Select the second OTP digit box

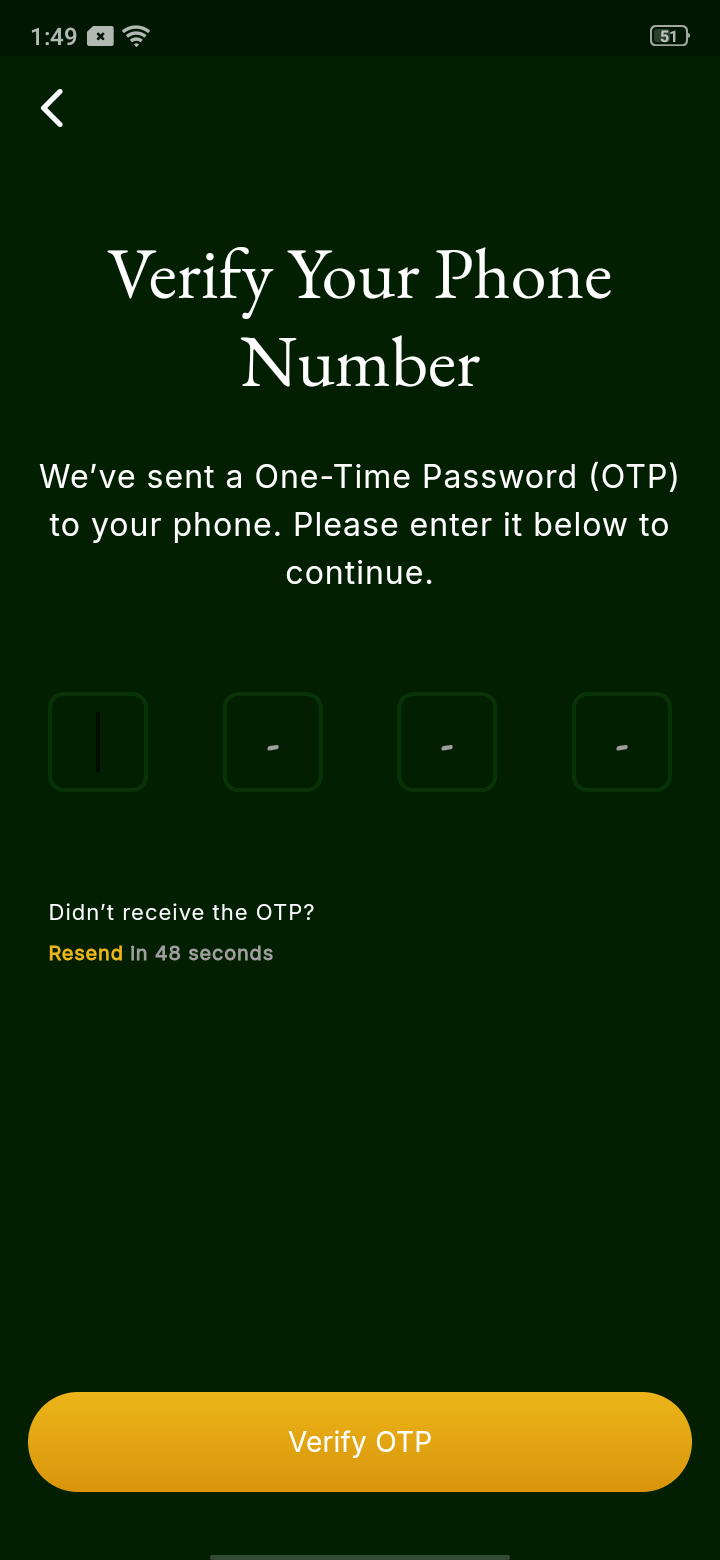(272, 742)
